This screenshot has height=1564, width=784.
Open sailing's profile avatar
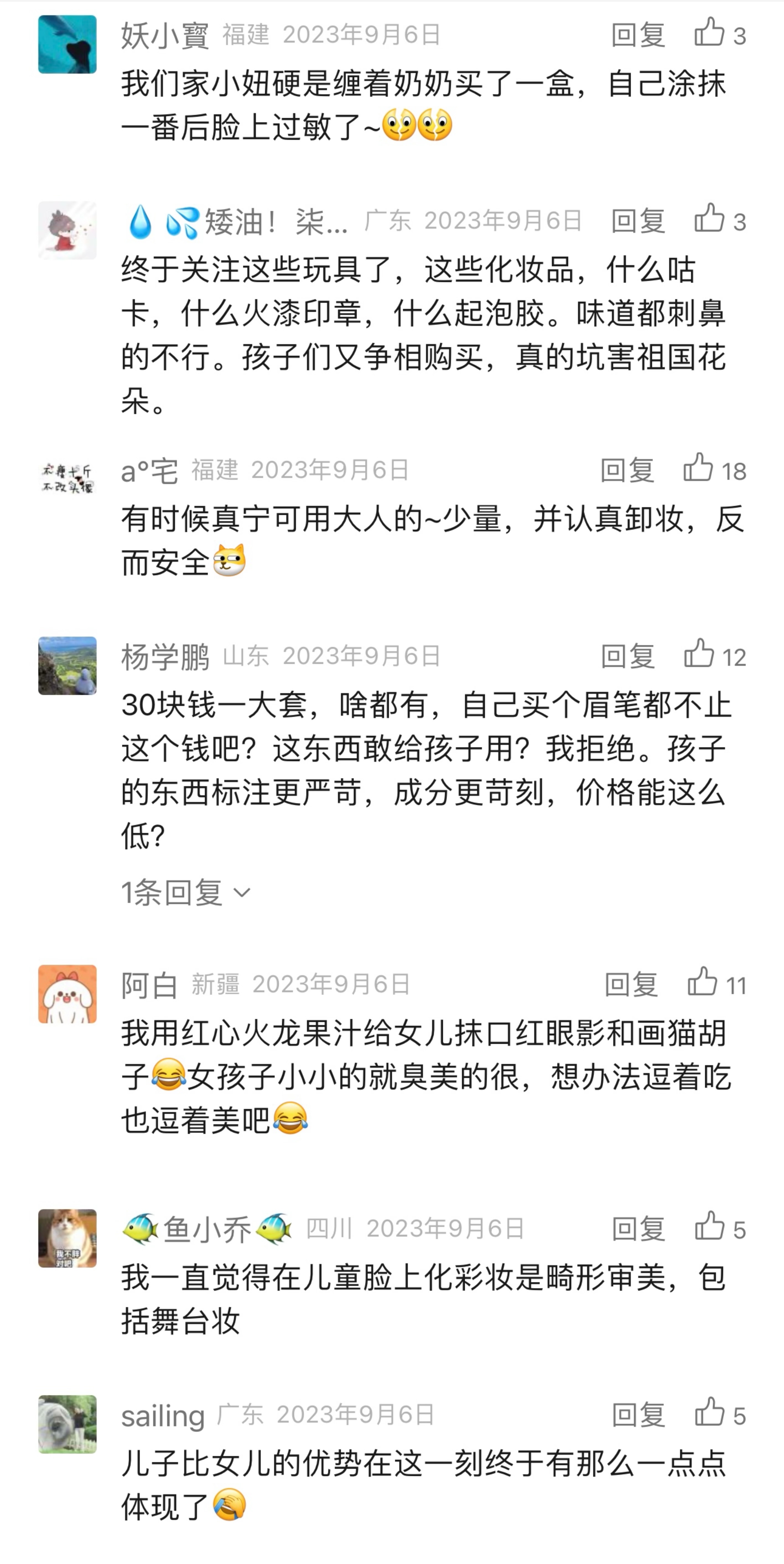coord(67,1424)
